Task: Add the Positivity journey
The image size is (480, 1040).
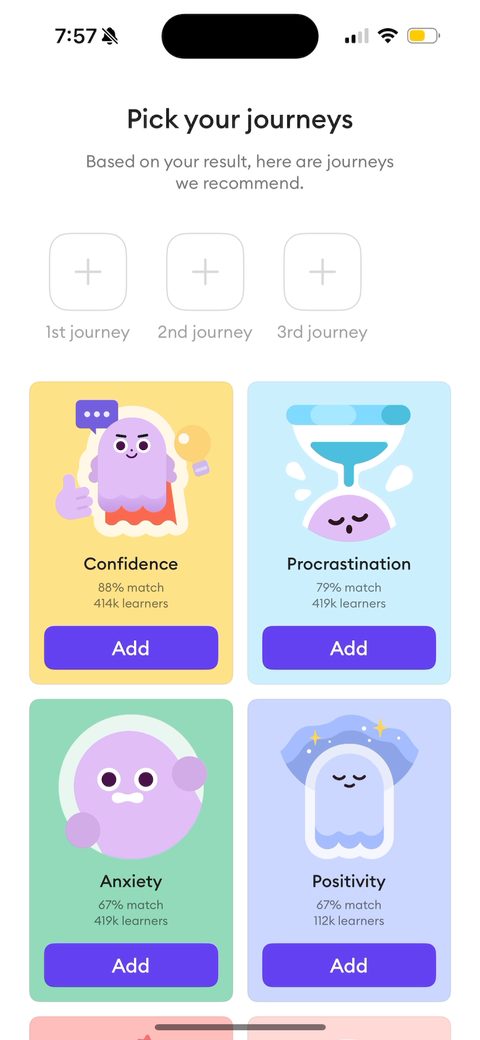Action: pyautogui.click(x=349, y=965)
